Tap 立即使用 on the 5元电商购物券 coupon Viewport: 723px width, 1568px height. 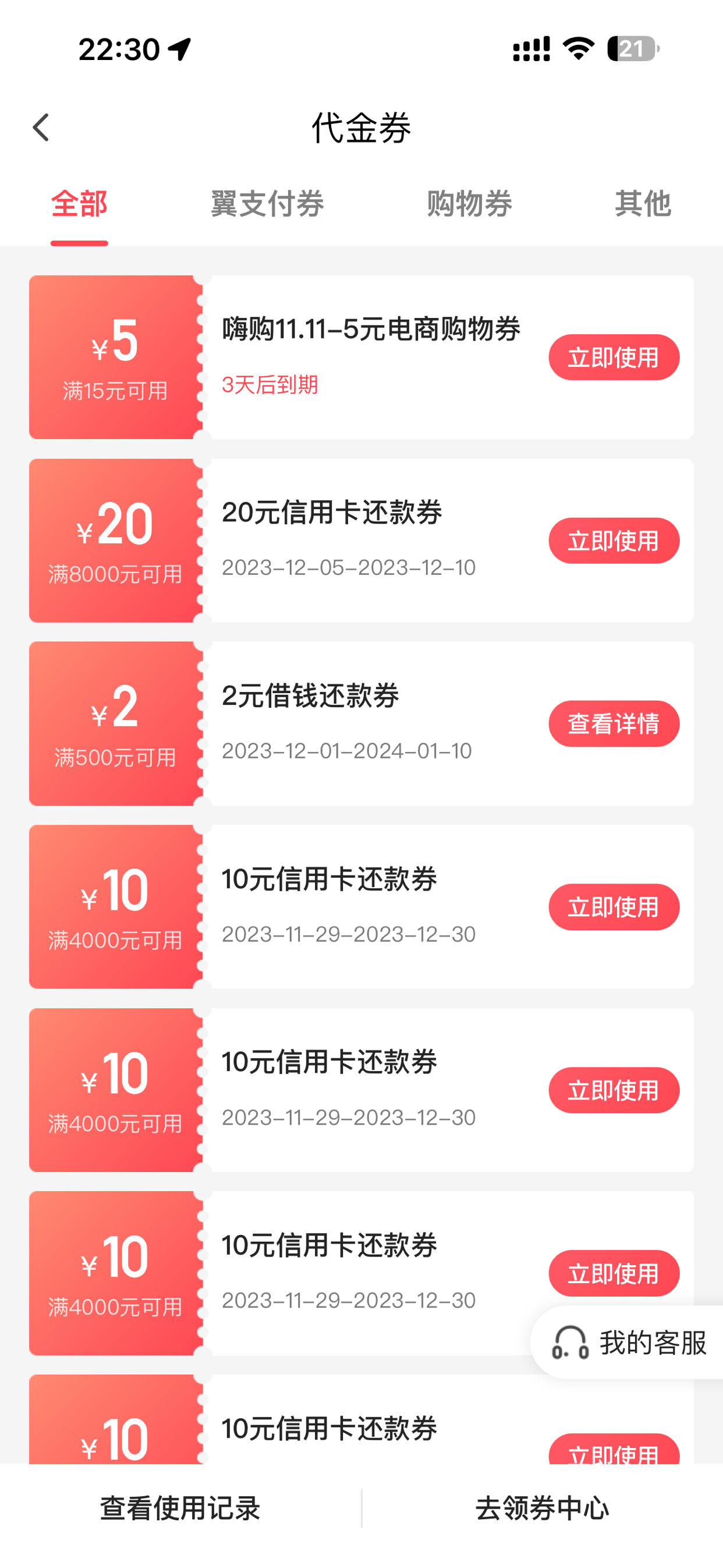614,357
